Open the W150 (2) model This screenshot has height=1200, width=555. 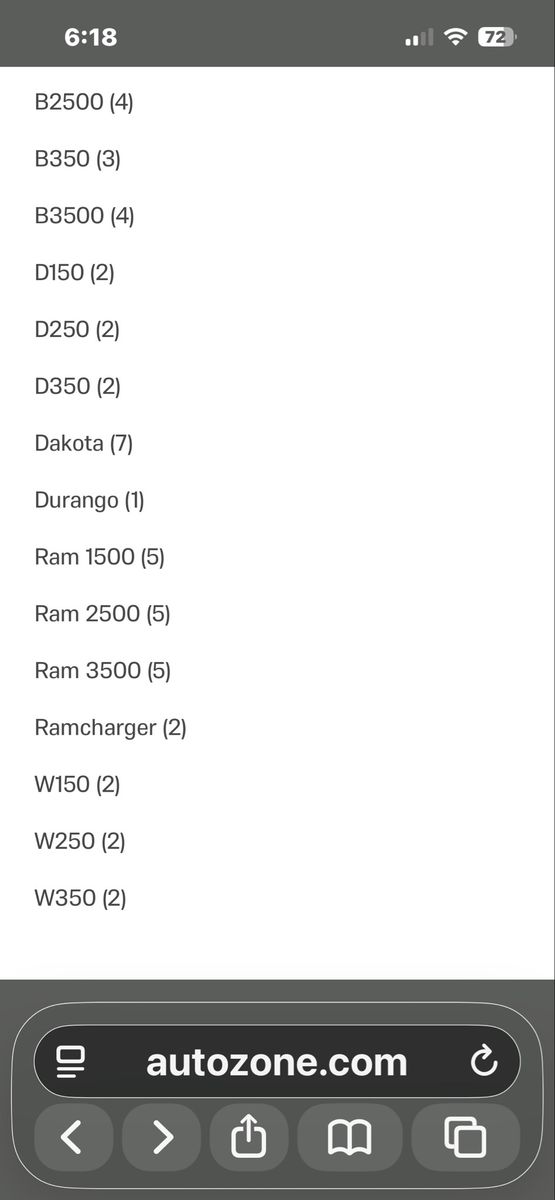pyautogui.click(x=77, y=785)
